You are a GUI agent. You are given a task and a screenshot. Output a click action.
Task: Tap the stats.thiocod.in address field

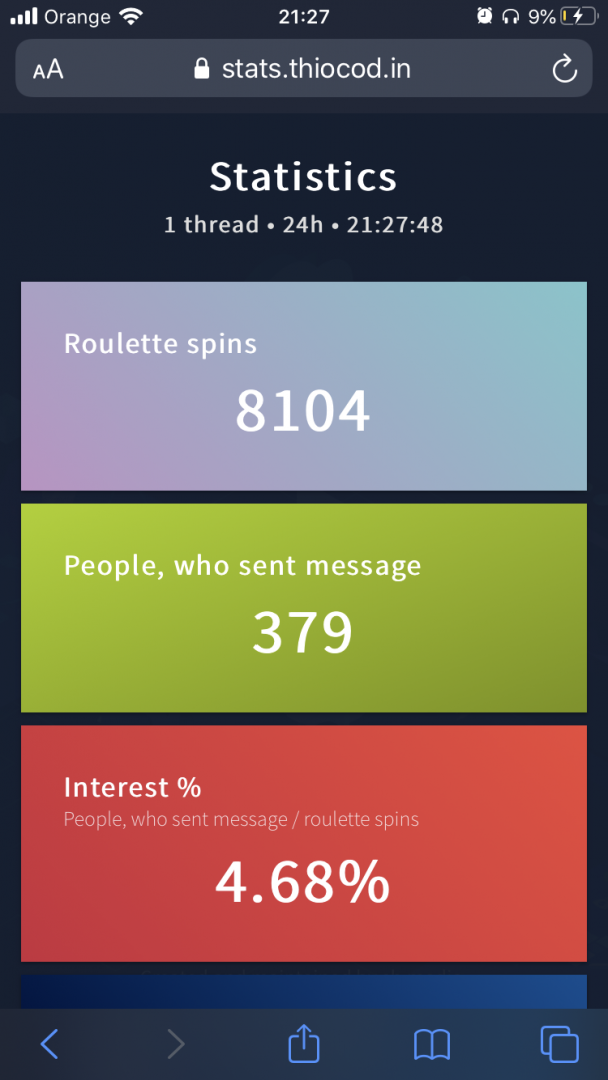[x=302, y=69]
